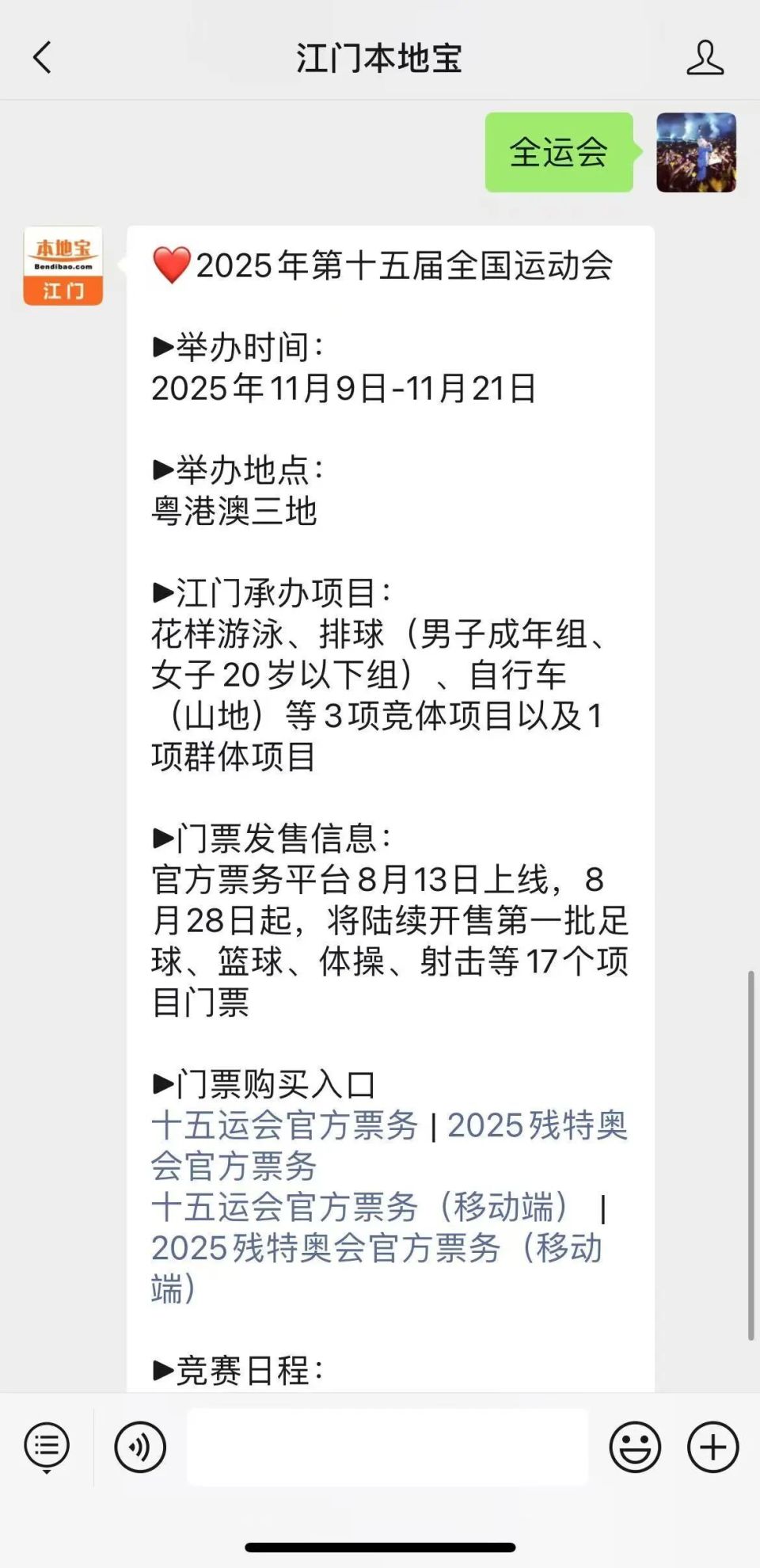Screen dimensions: 760x1568
Task: Go back from 江门本地宝 chat
Action: 42,58
